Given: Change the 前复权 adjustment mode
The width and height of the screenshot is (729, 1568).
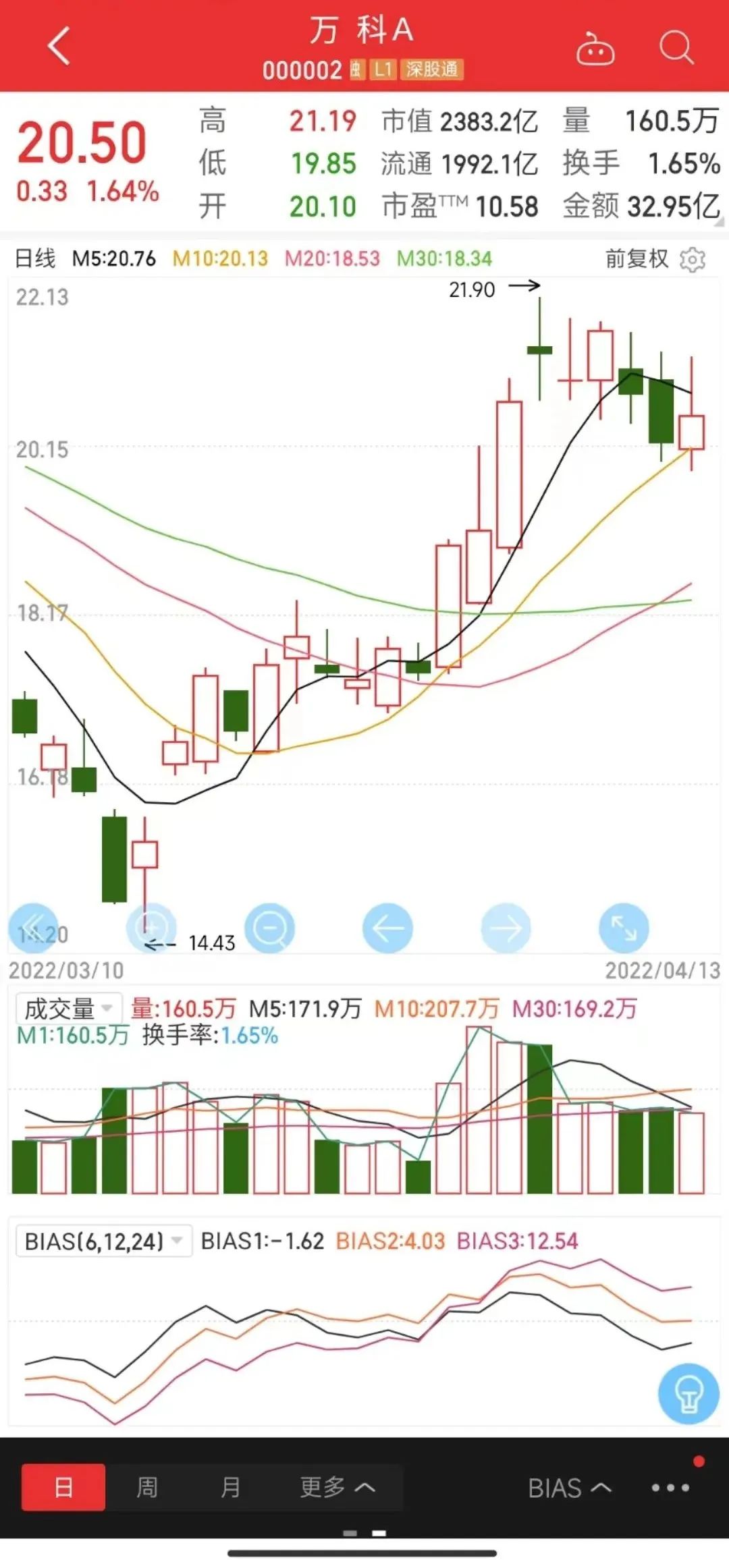Looking at the screenshot, I should [637, 258].
